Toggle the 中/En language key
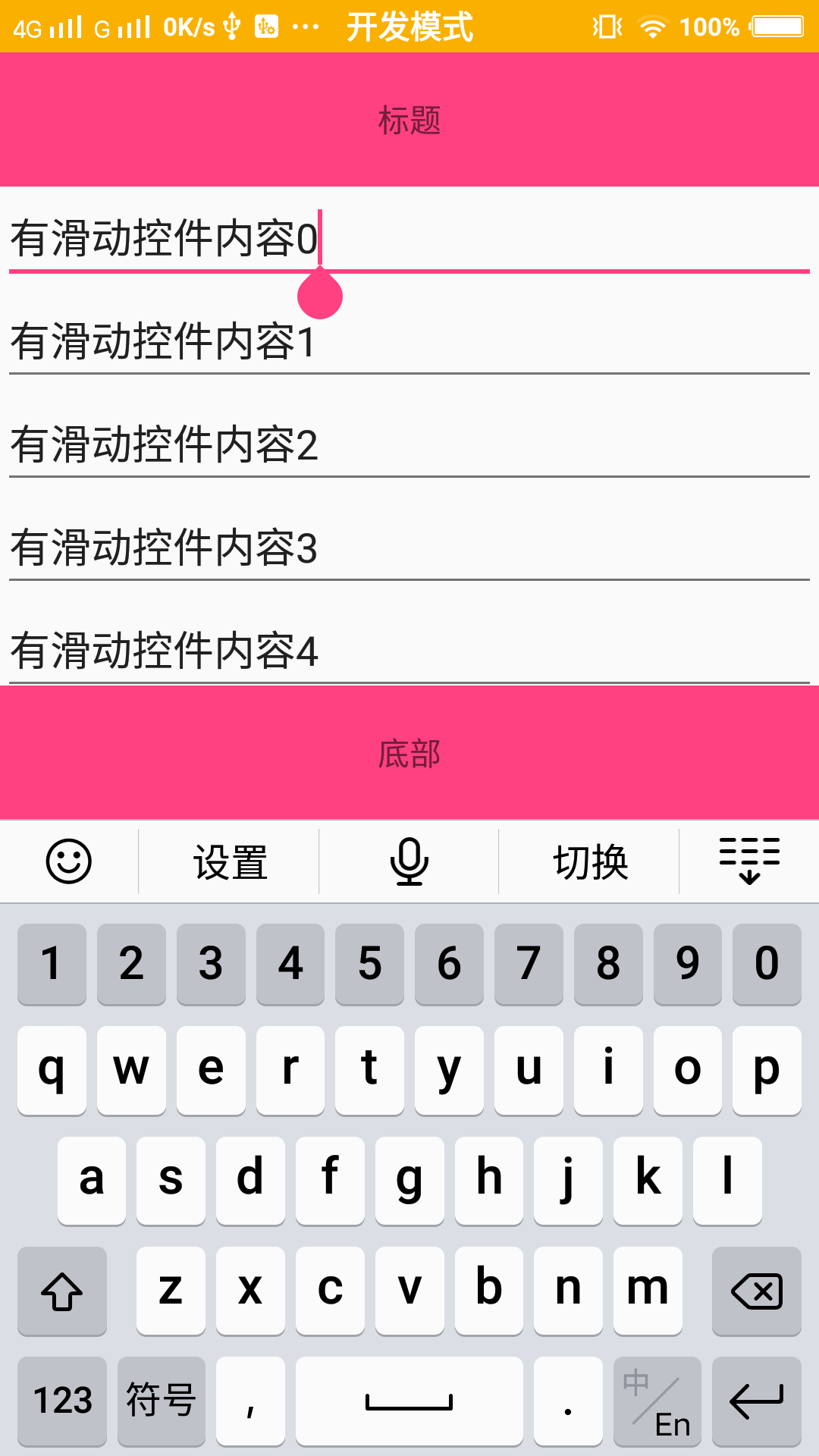 (657, 1401)
